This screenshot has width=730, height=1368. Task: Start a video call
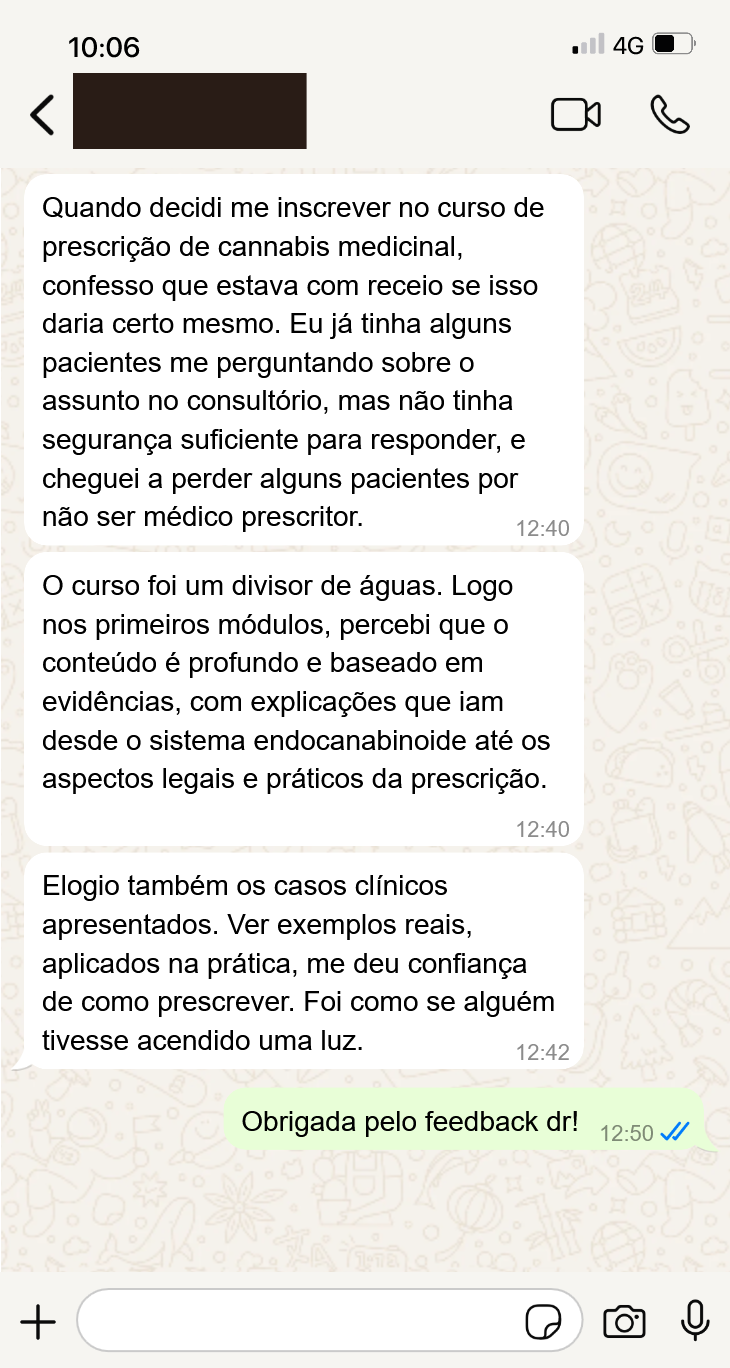tap(576, 115)
